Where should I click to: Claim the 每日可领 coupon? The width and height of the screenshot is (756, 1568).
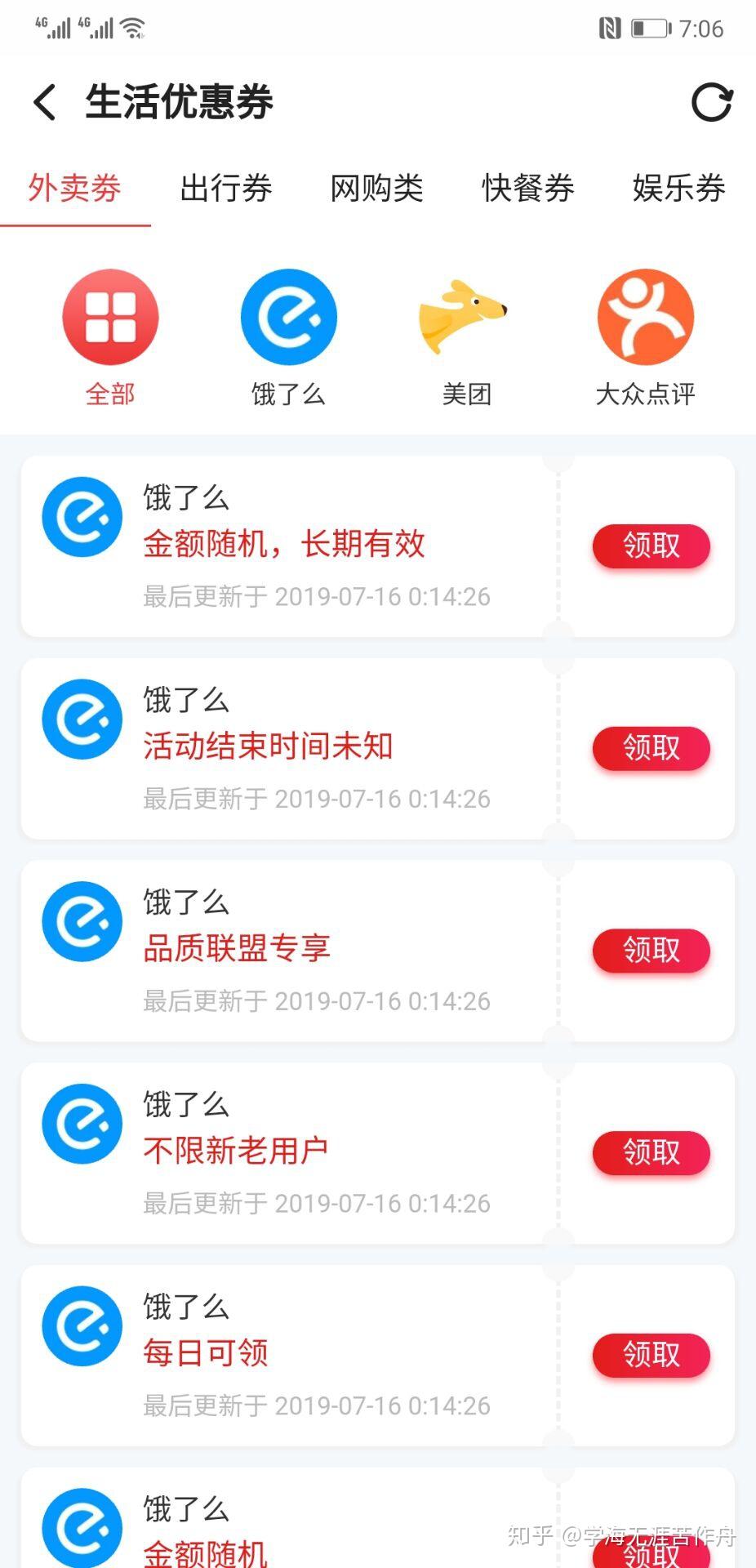[651, 1356]
